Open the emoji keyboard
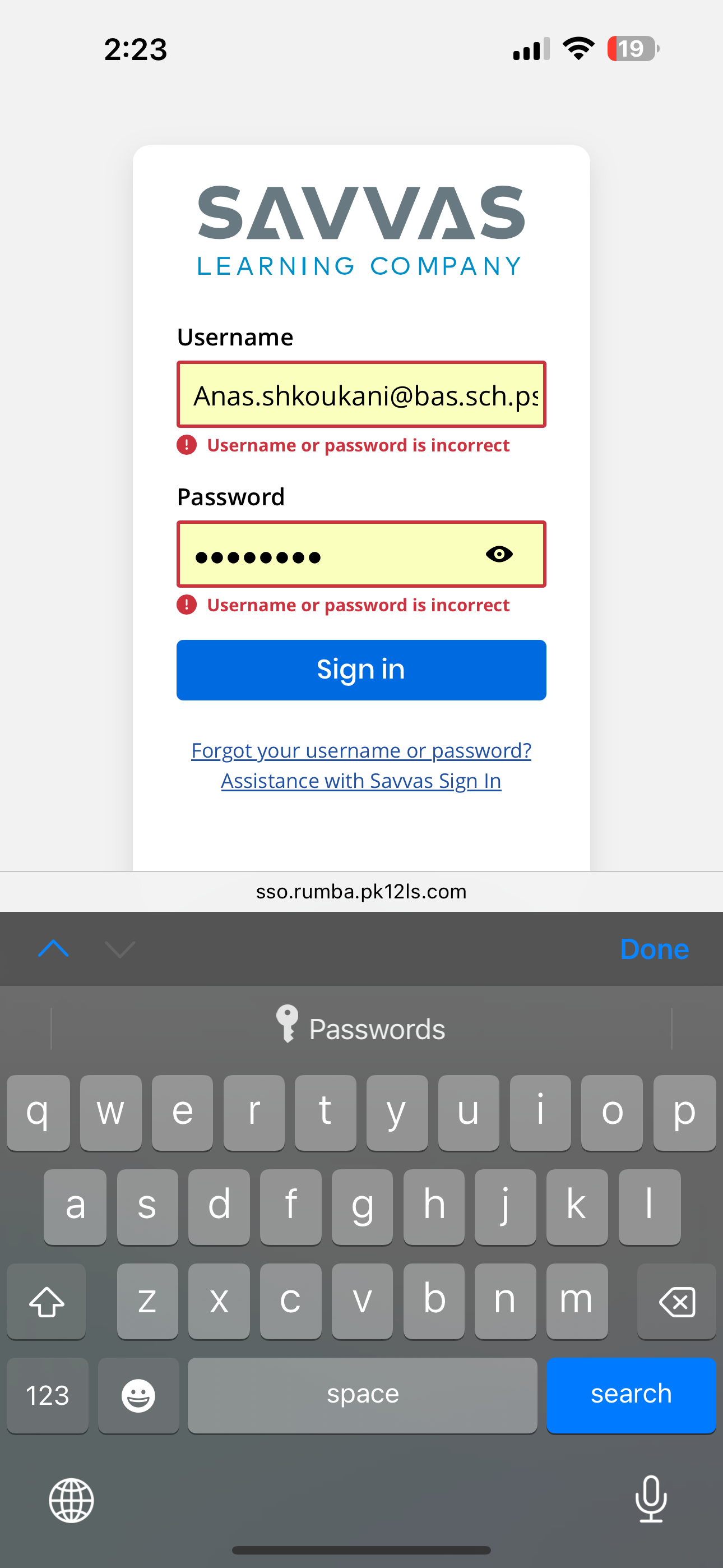Viewport: 723px width, 1568px height. 138,1395
